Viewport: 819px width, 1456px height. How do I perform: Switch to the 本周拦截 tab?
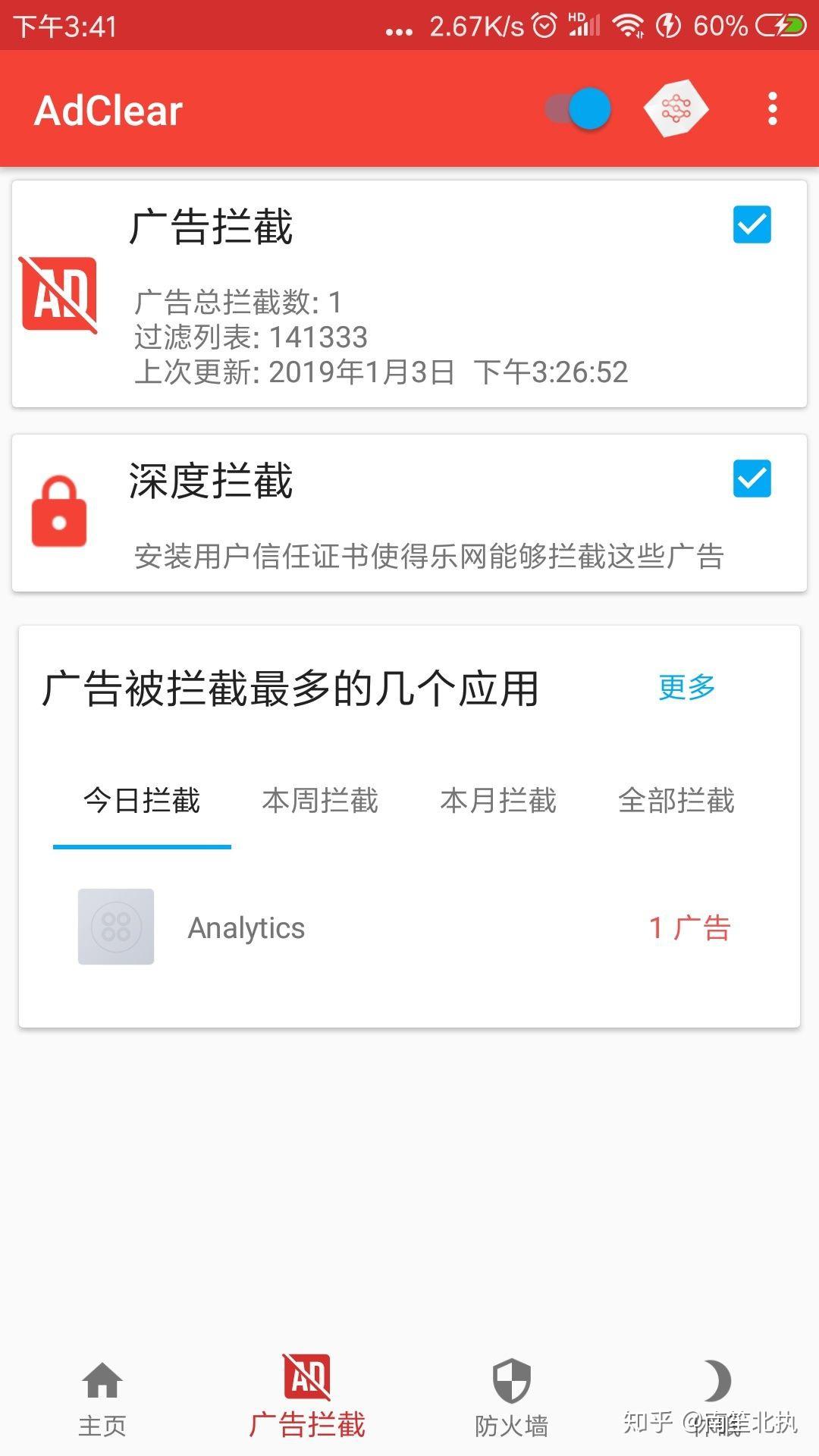coord(320,801)
